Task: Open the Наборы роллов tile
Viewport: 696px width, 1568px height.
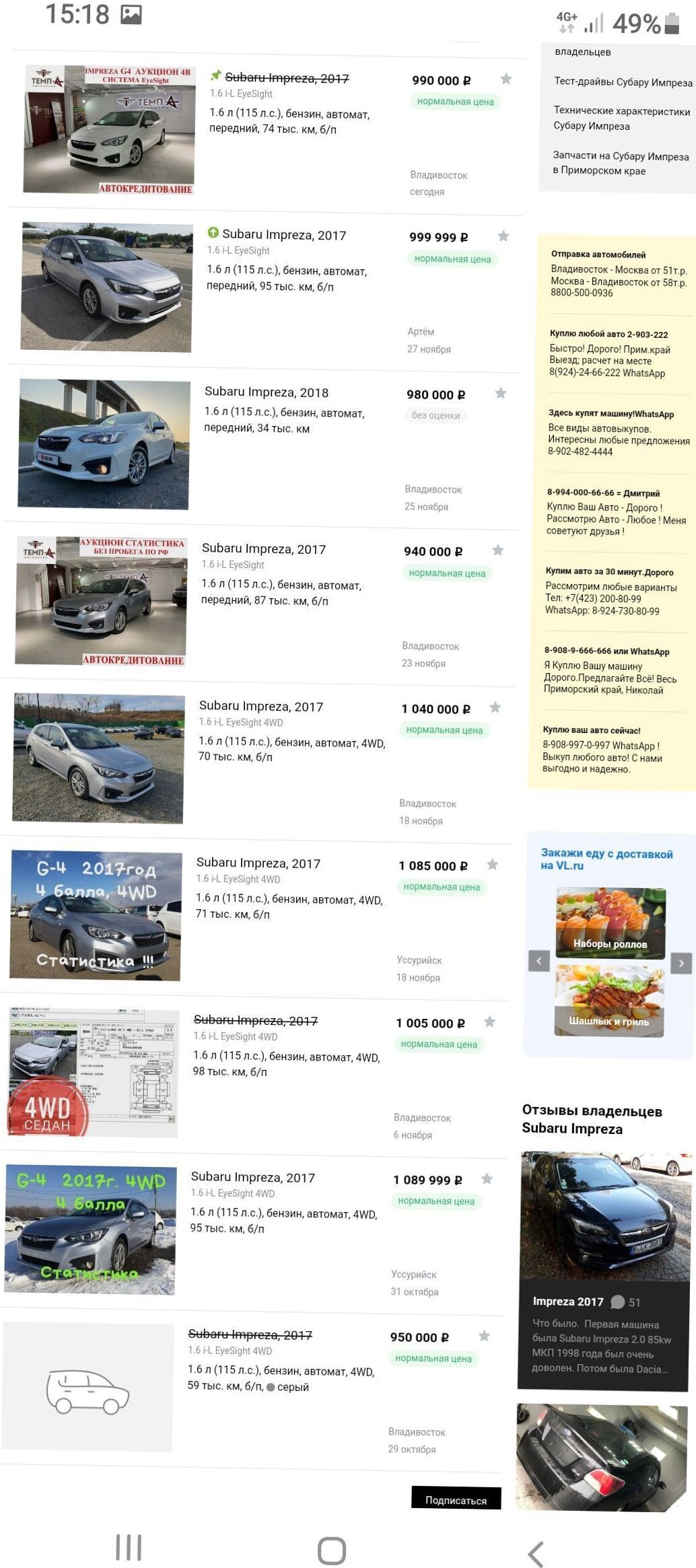Action: (x=611, y=923)
